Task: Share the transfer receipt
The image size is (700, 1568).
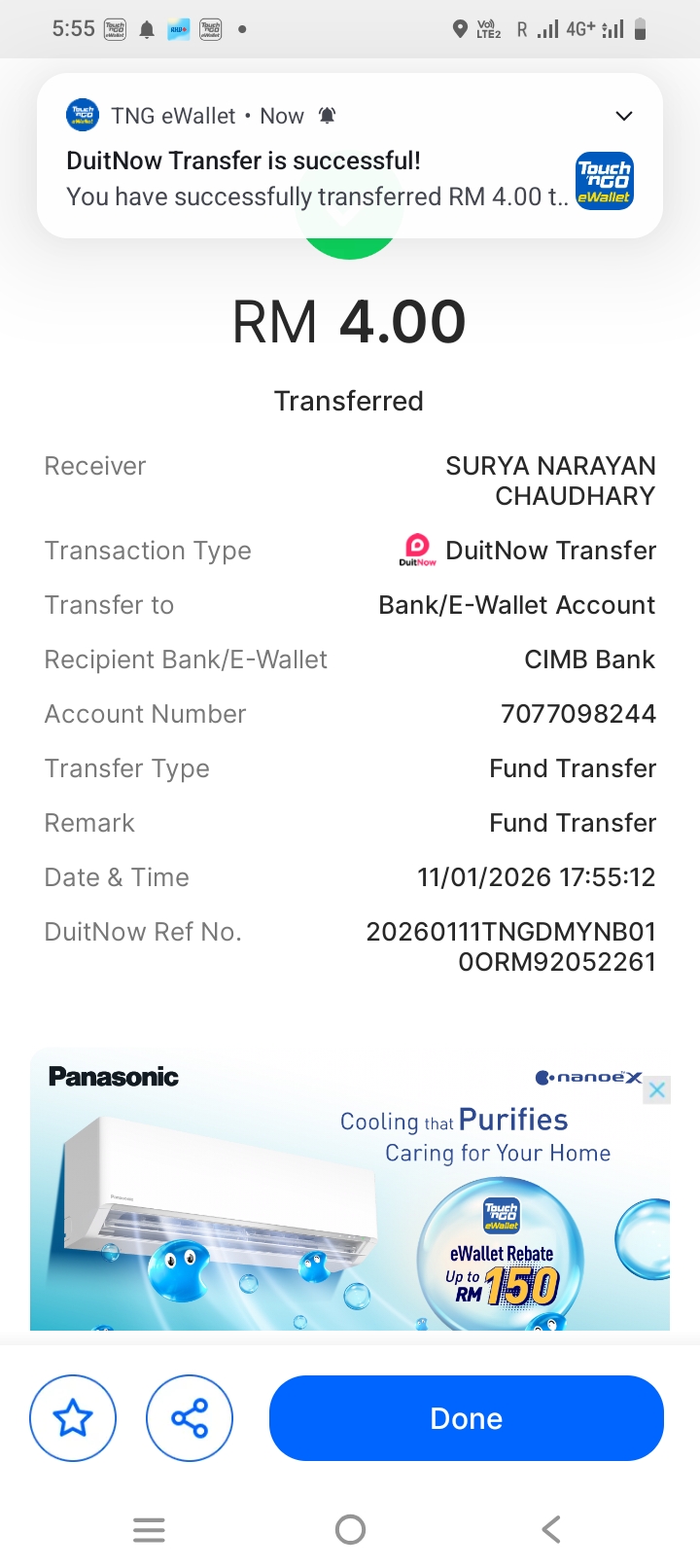Action: point(190,1418)
